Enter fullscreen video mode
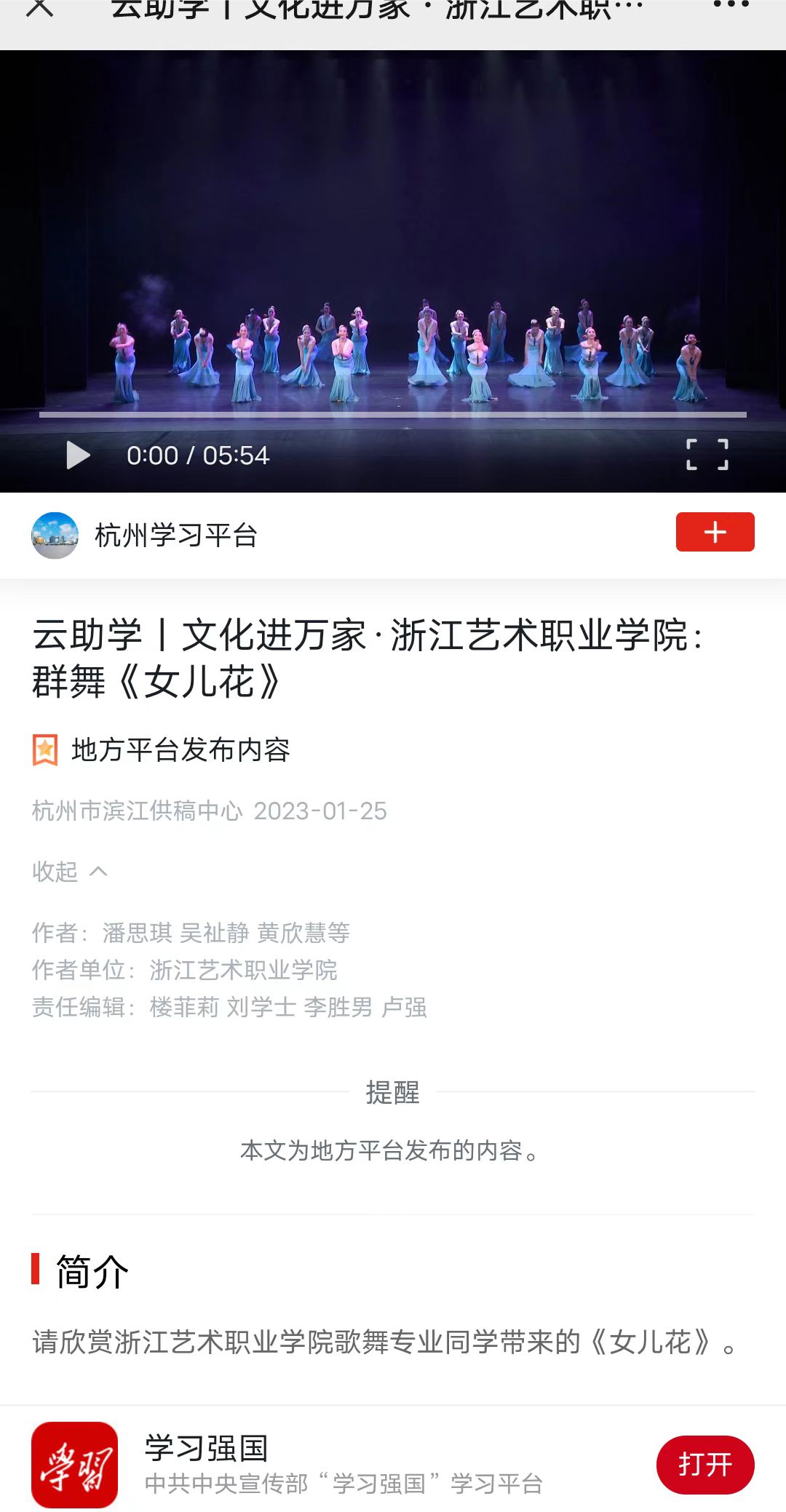The height and width of the screenshot is (1512, 786). pyautogui.click(x=707, y=455)
